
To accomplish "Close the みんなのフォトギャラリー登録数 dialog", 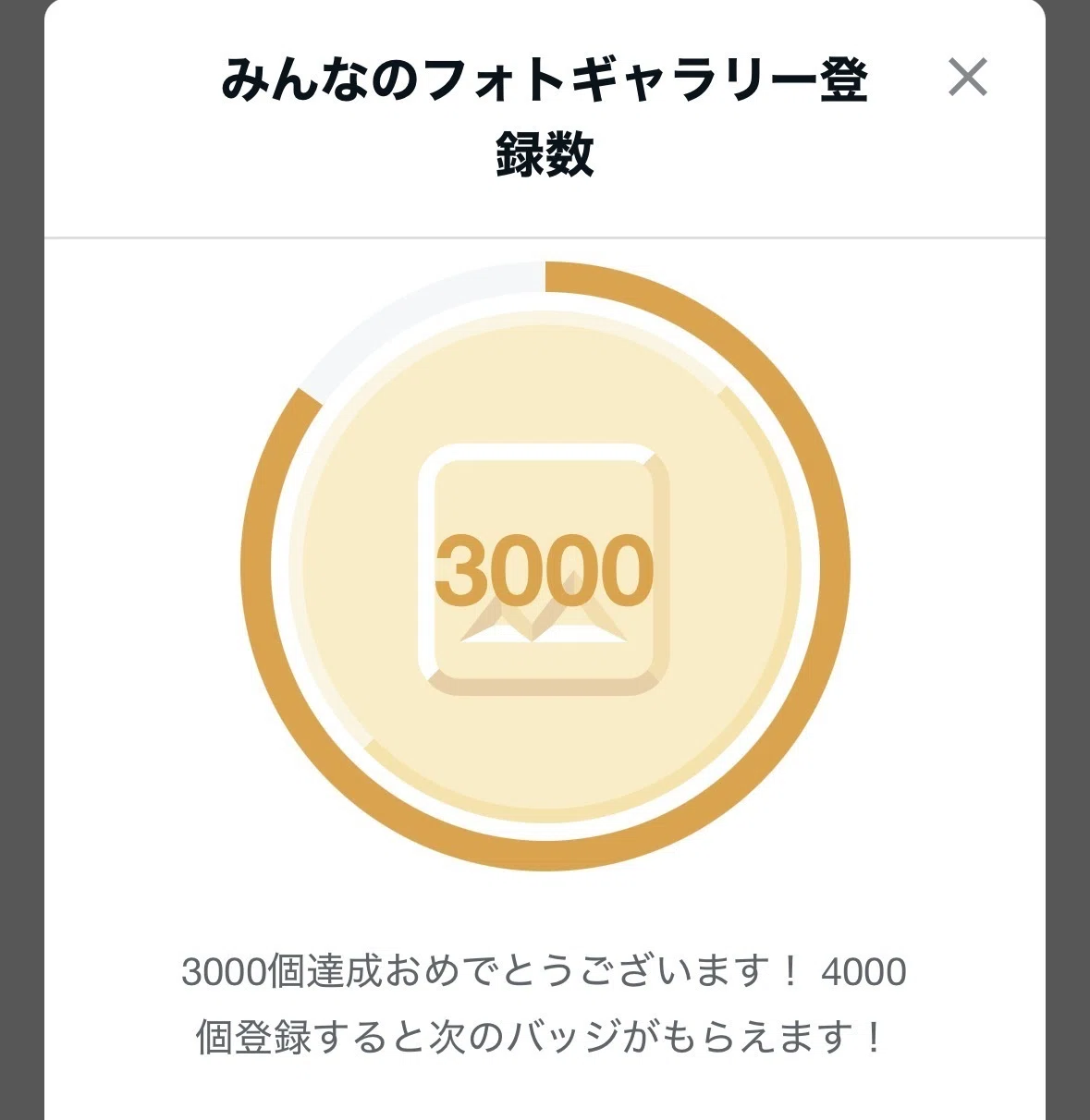I will tap(968, 77).
